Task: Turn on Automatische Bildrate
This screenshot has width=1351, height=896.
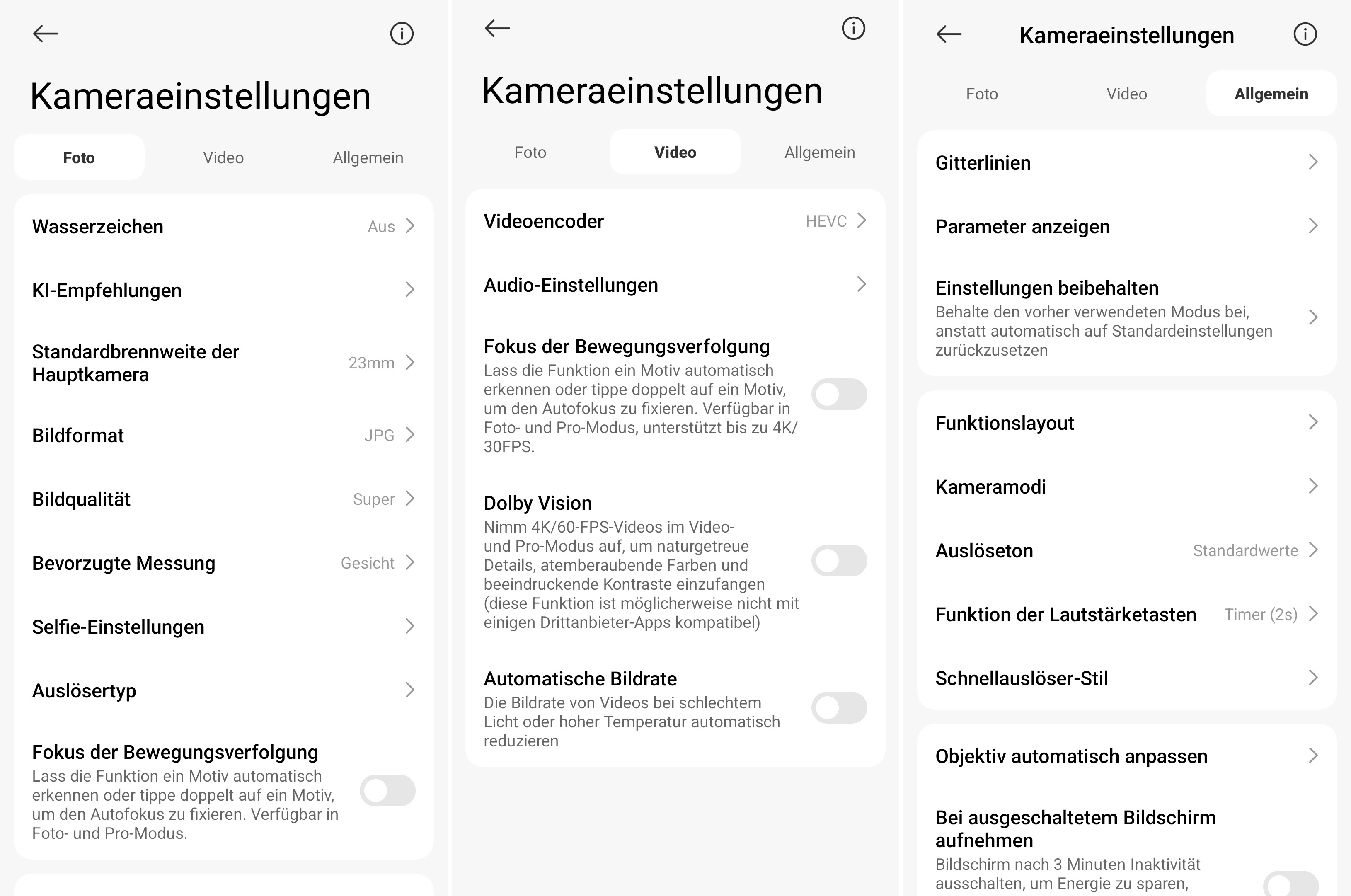Action: pos(839,708)
